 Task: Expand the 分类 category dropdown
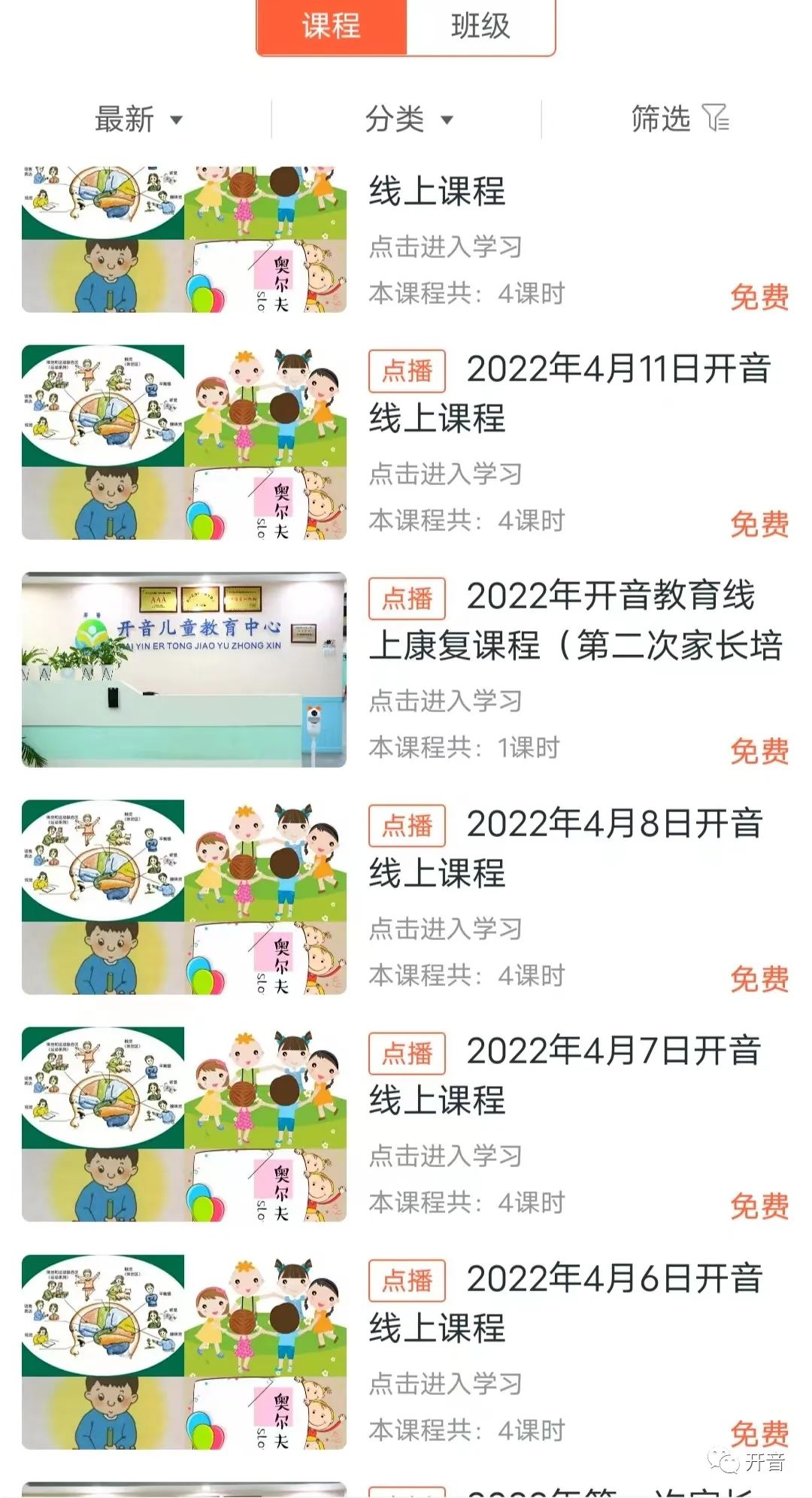(408, 119)
